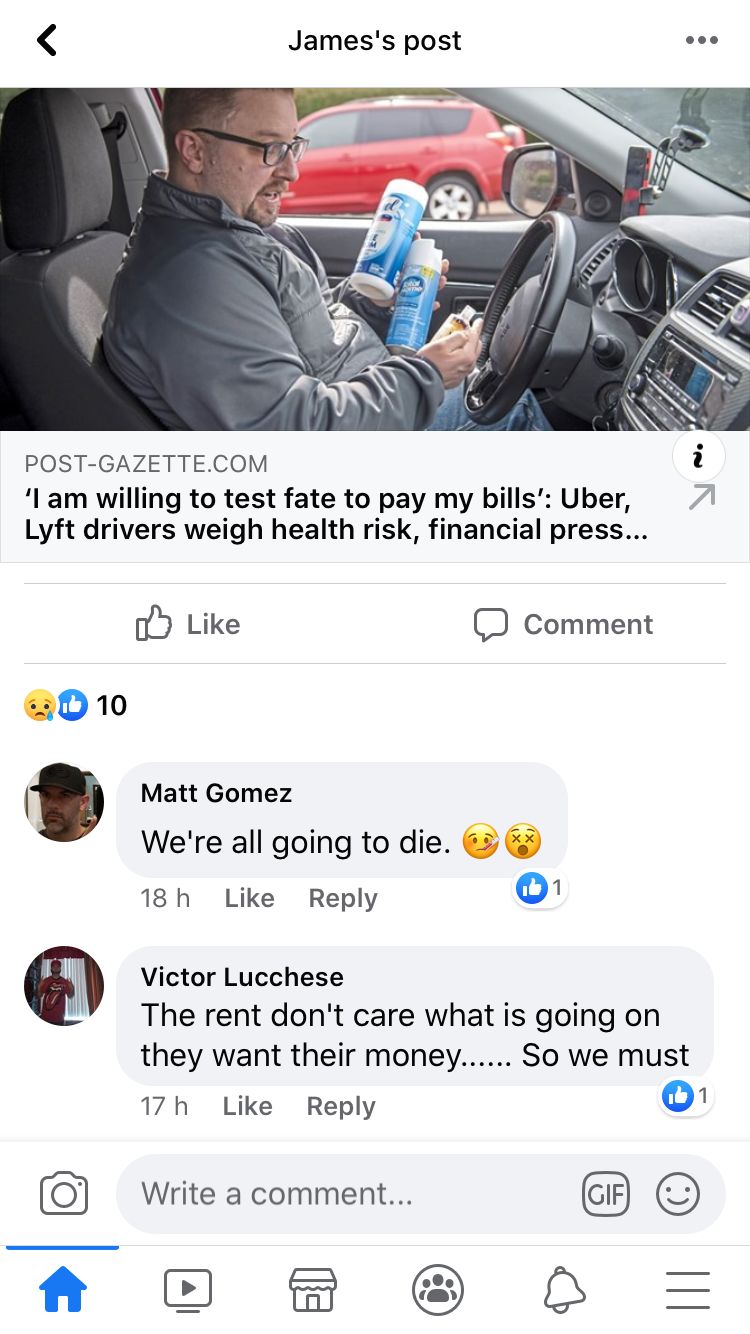The height and width of the screenshot is (1334, 750).
Task: Open the three-dot options menu
Action: 701,41
